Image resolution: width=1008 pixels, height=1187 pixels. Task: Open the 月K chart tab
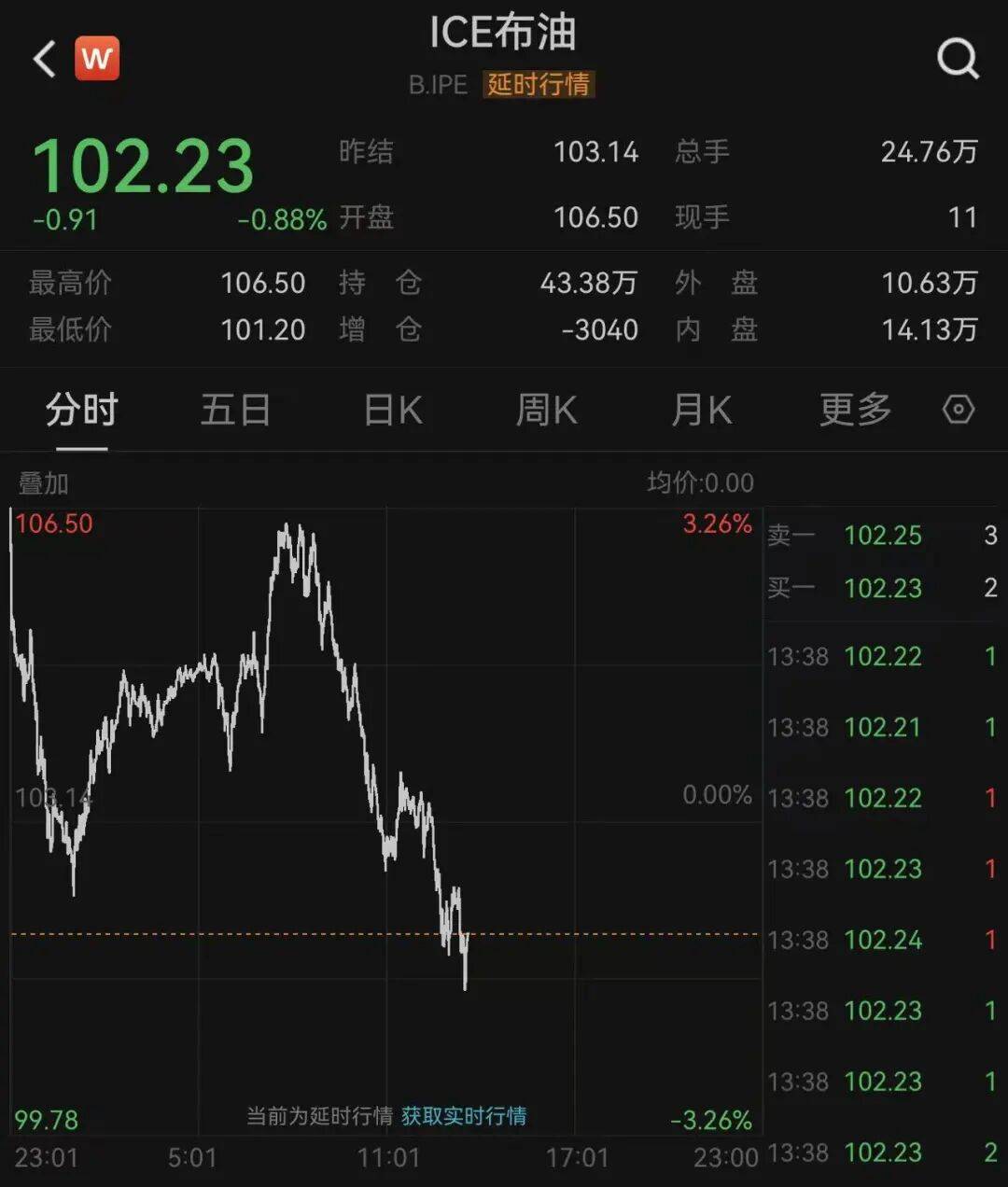coord(701,410)
